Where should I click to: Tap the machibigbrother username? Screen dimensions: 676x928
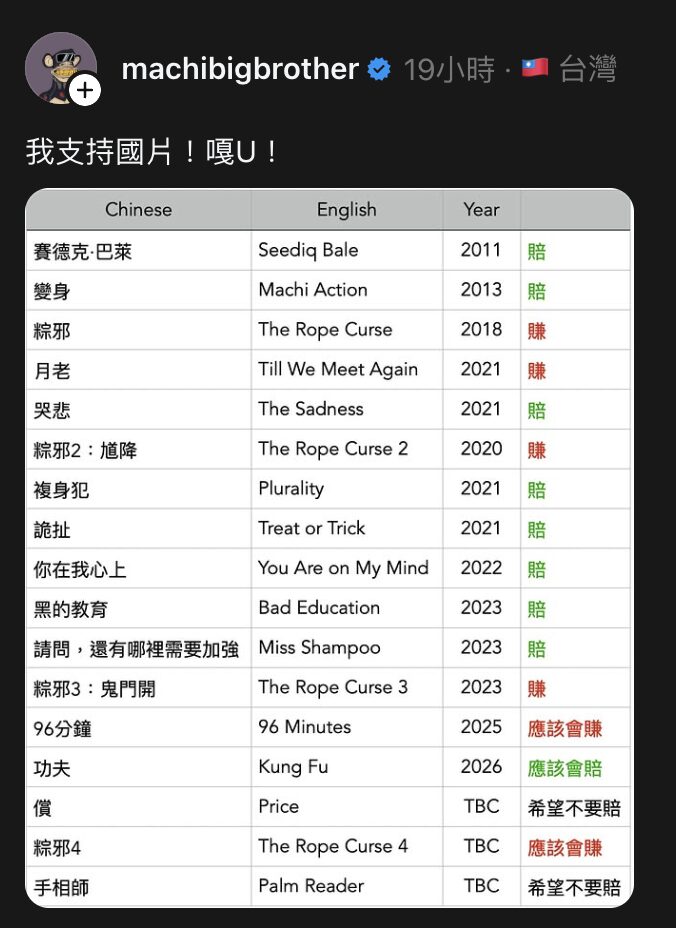tap(240, 69)
